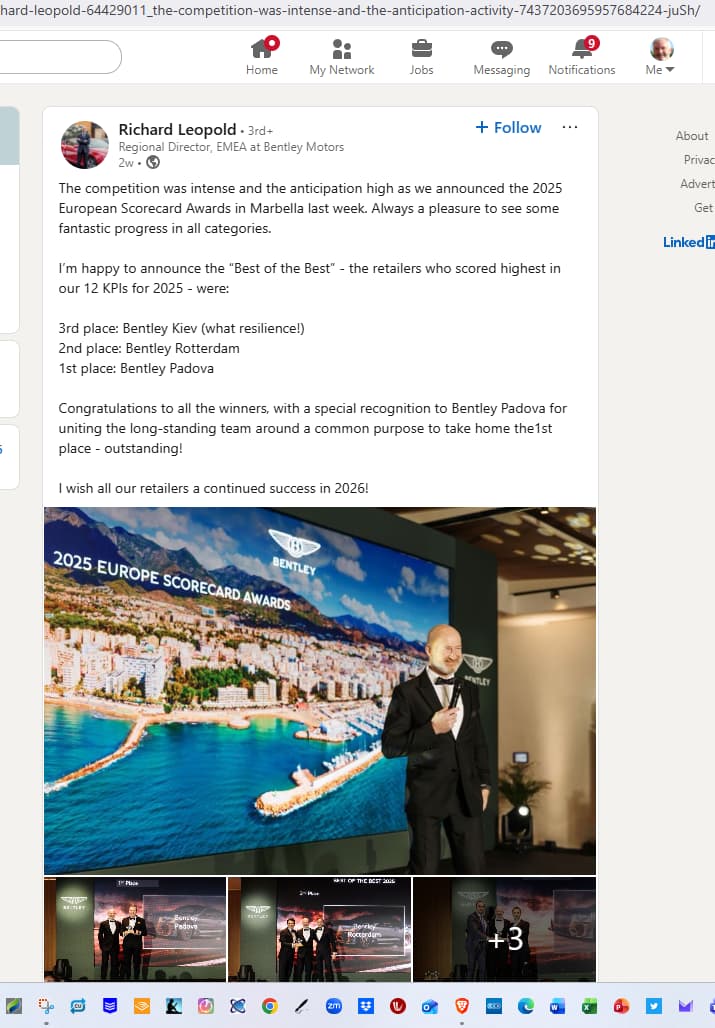
Task: Open the Jobs section
Action: coord(421,57)
